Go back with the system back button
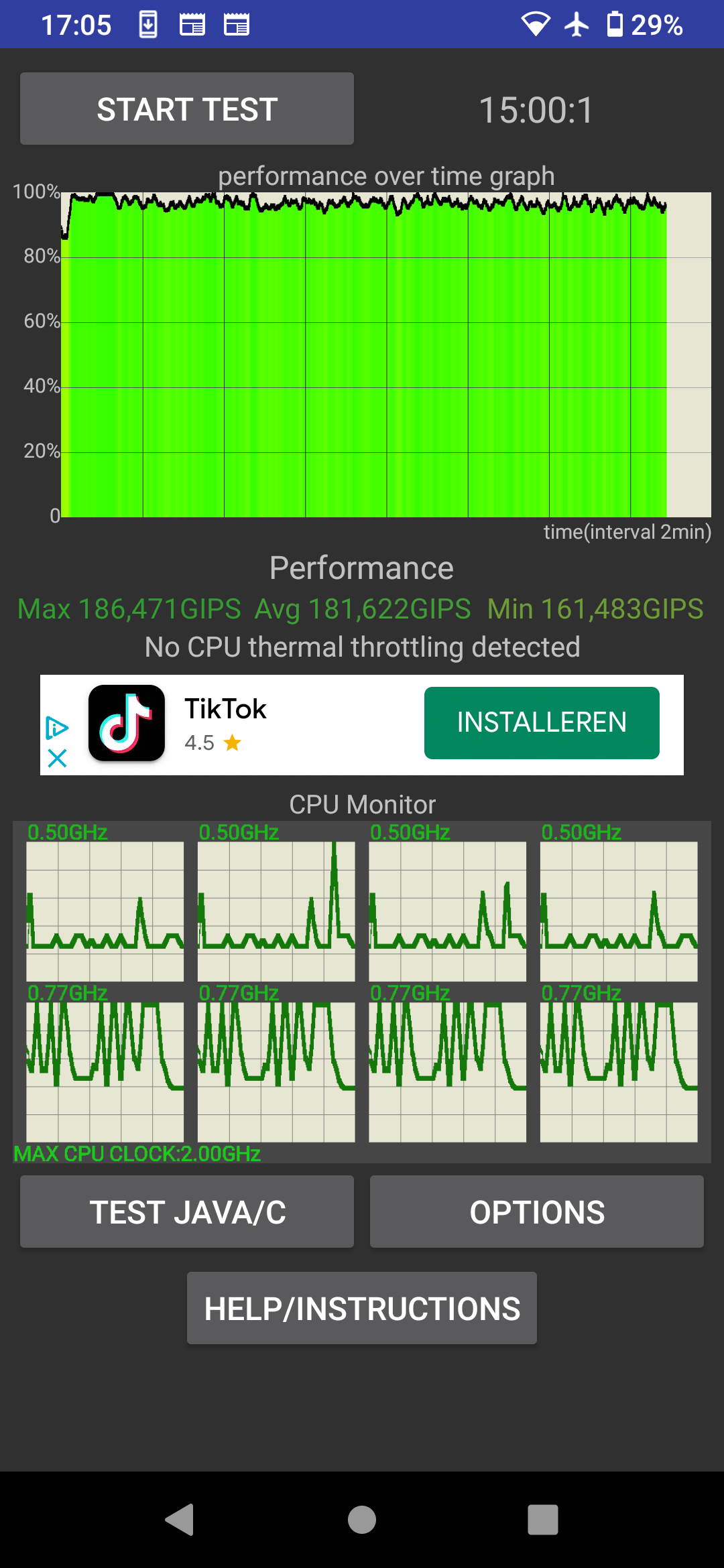The height and width of the screenshot is (1568, 724). (180, 1519)
